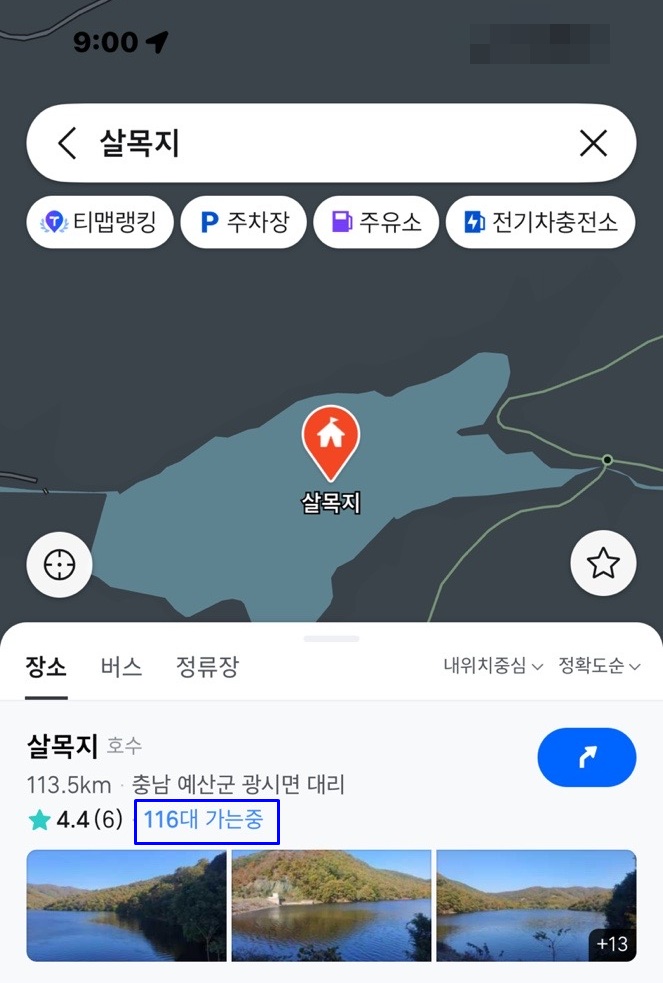The image size is (663, 983).
Task: Show 주유소 nearby
Action: 376,222
